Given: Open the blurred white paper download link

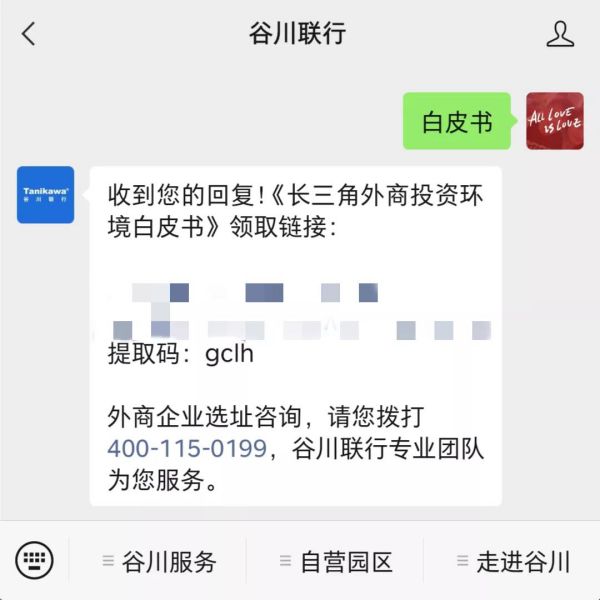Looking at the screenshot, I should tap(300, 310).
